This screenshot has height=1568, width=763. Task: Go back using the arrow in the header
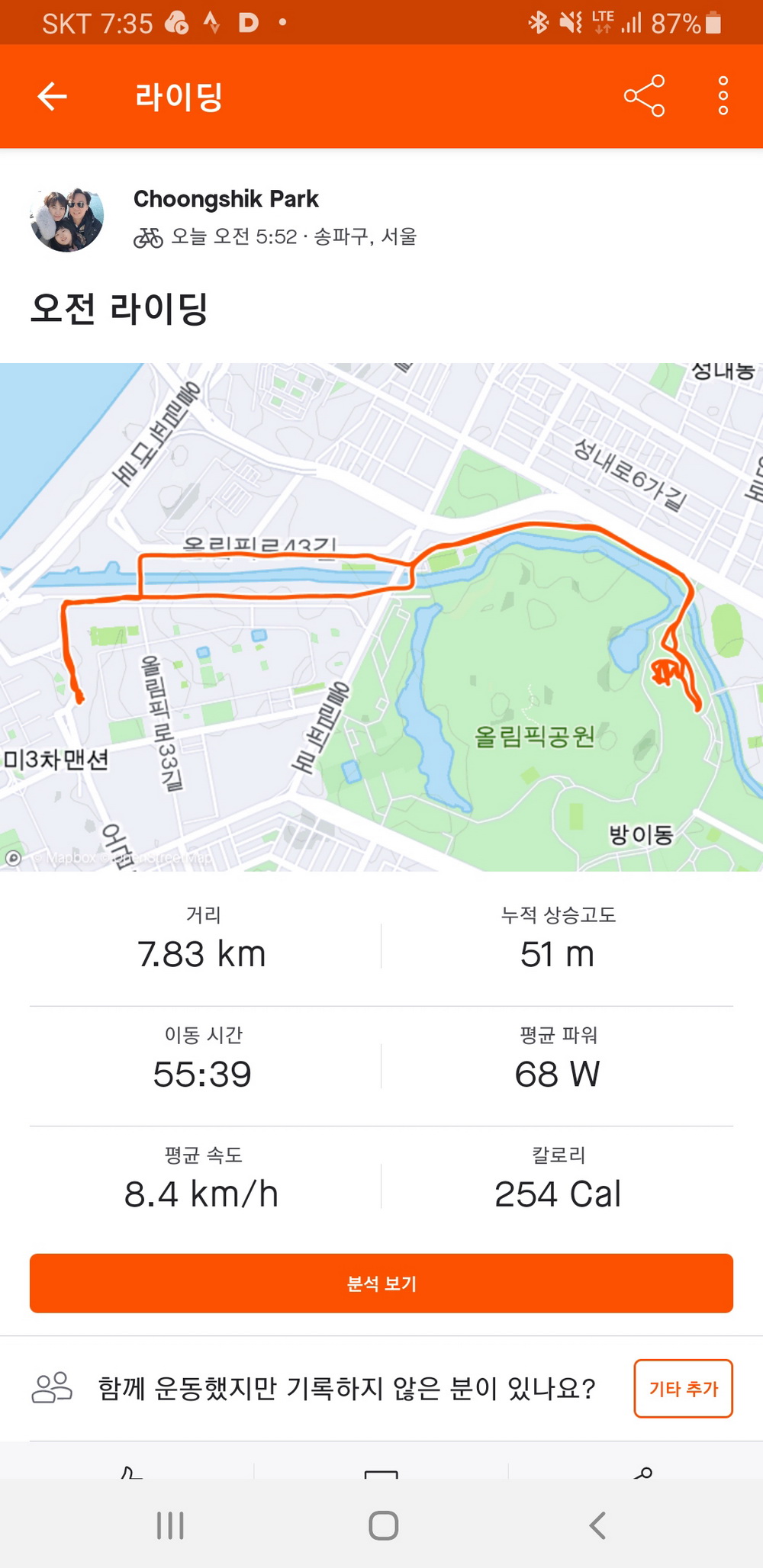(x=52, y=97)
